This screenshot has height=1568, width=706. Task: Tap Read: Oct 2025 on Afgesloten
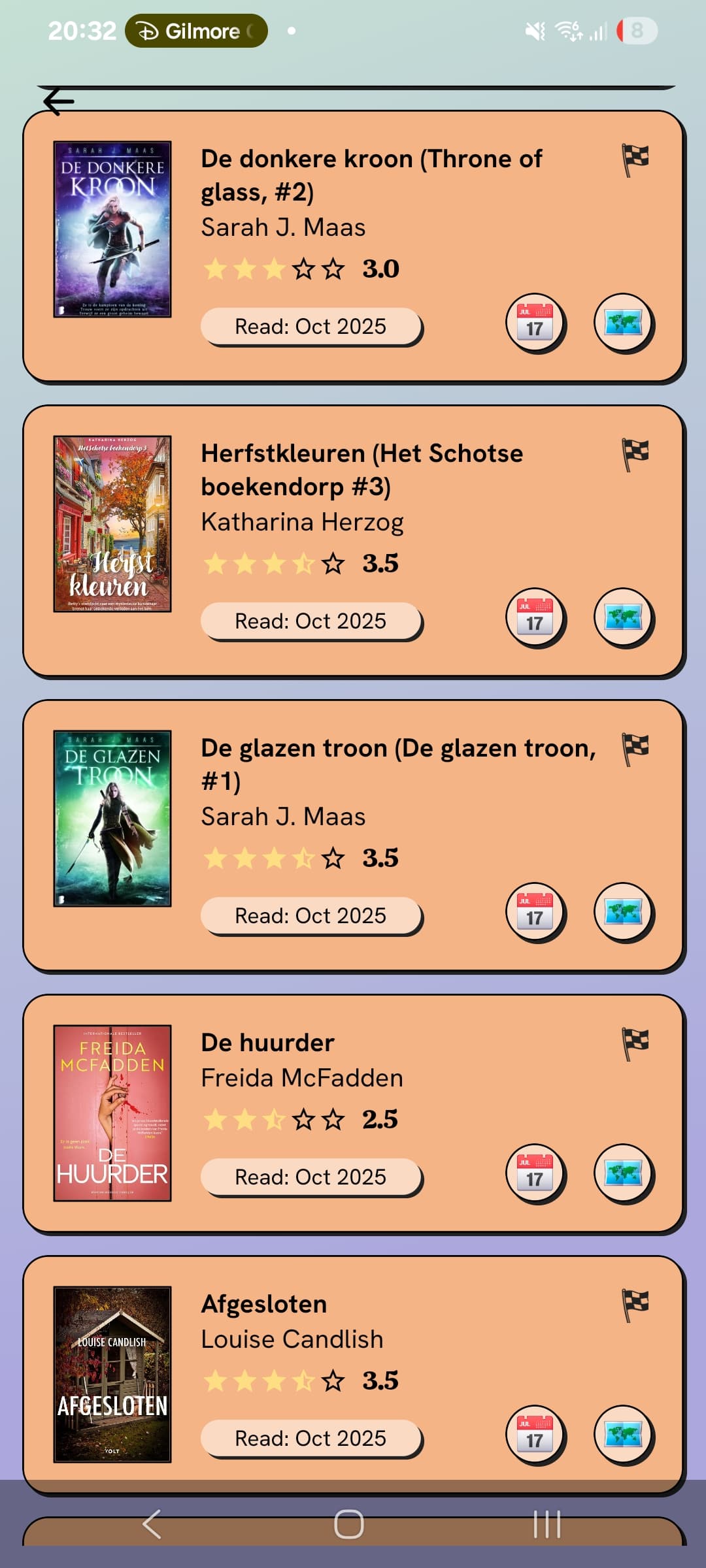pyautogui.click(x=311, y=1438)
